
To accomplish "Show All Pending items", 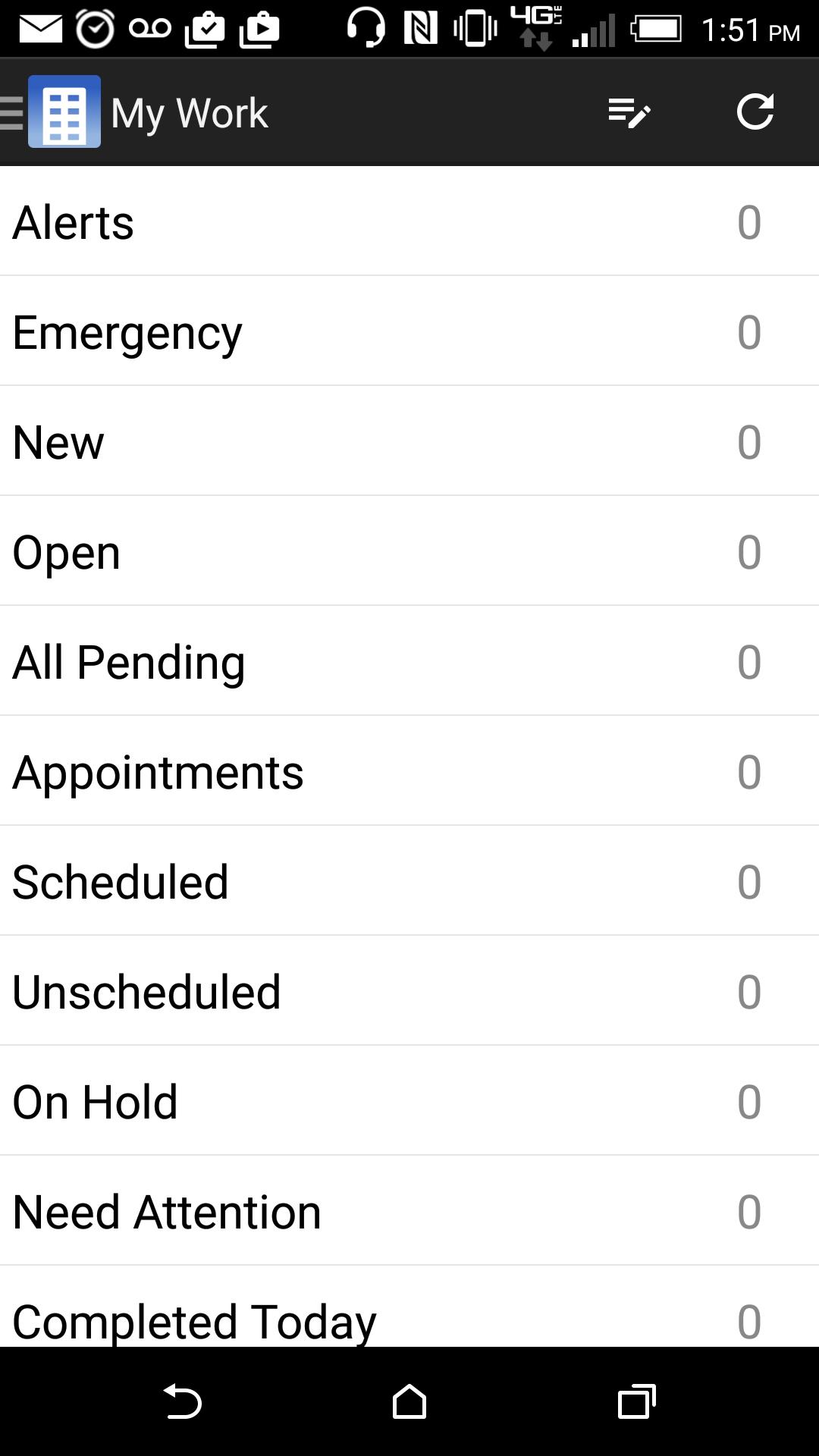I will click(409, 661).
